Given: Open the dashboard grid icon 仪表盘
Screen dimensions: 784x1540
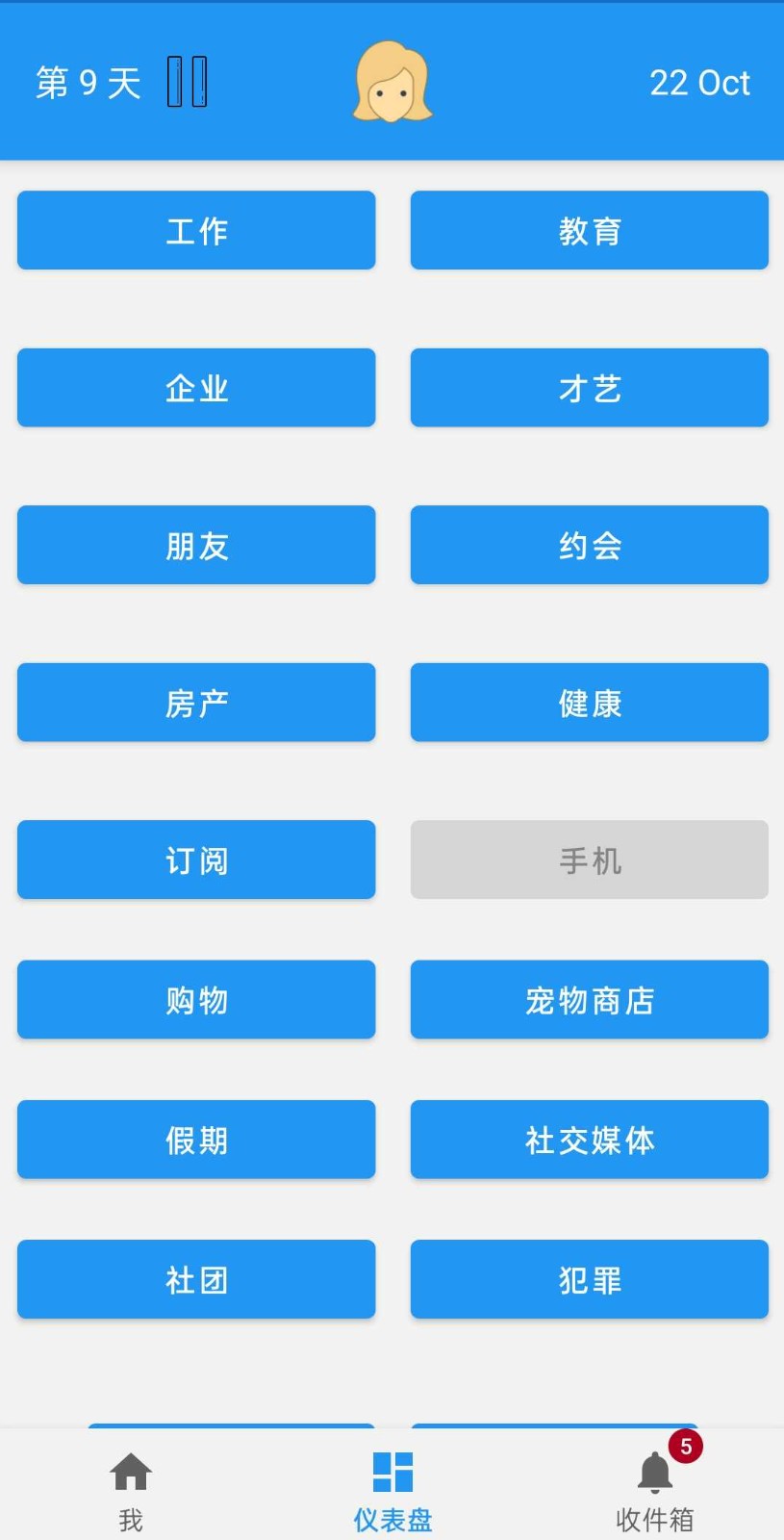Looking at the screenshot, I should coord(392,1482).
